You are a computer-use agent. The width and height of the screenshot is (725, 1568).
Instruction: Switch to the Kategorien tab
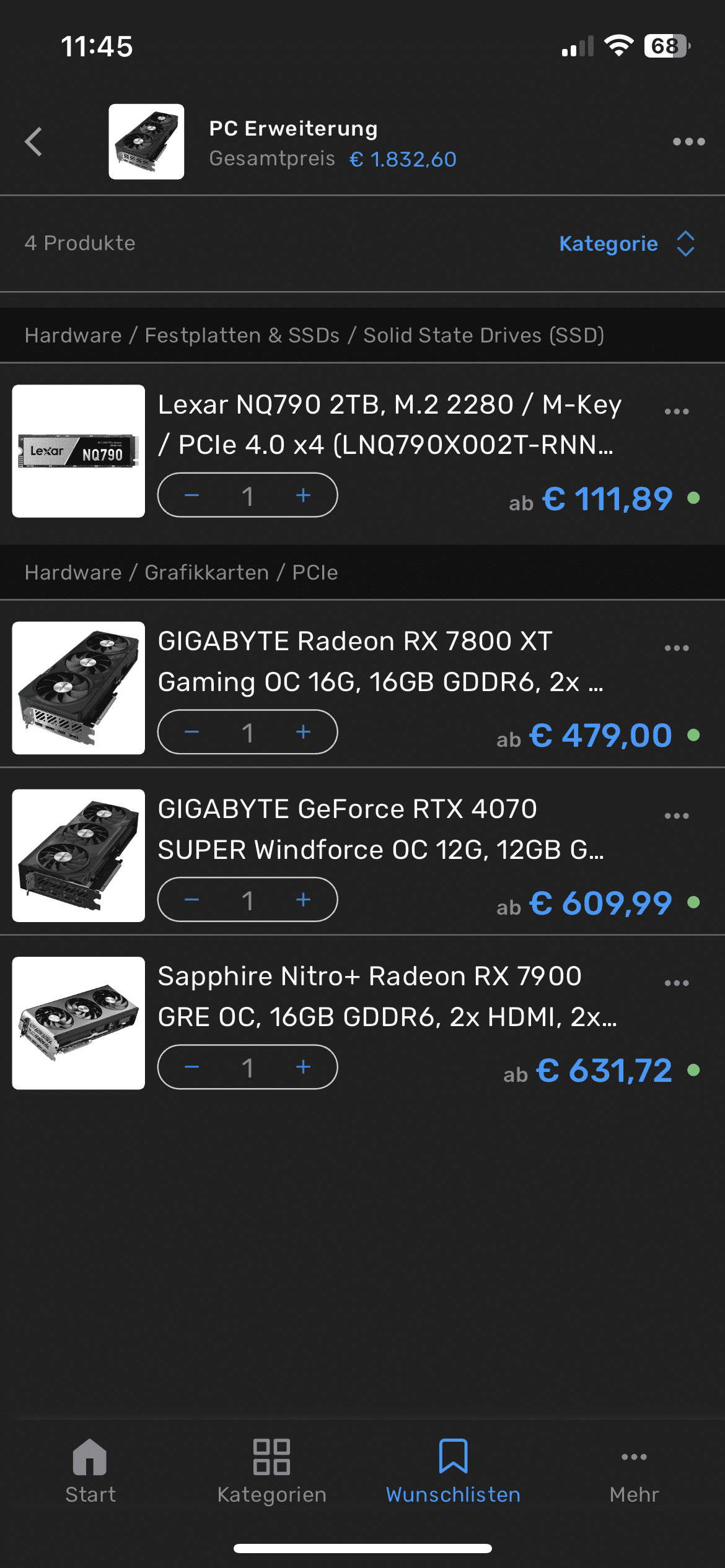tap(271, 1471)
